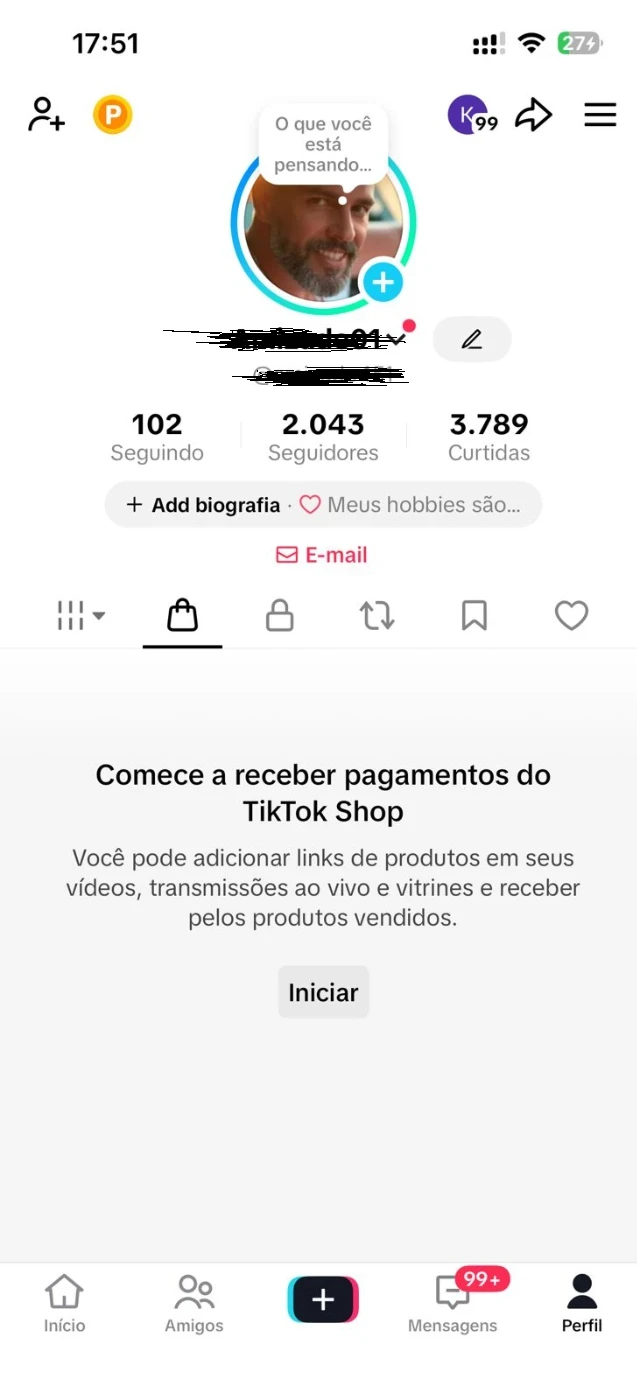
Task: Add a story with the blue plus
Action: click(383, 283)
